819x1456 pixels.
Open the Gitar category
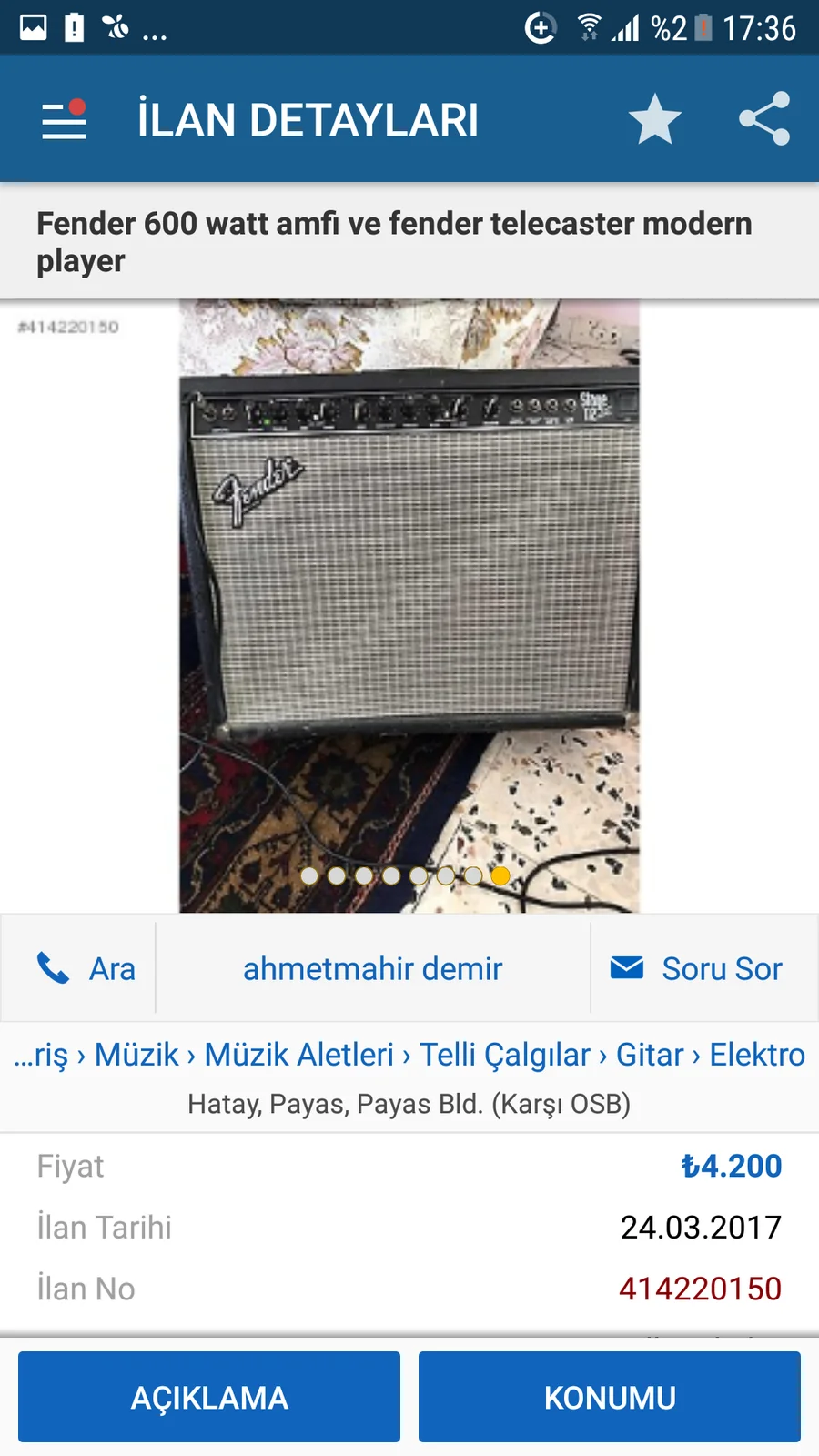(x=649, y=1055)
